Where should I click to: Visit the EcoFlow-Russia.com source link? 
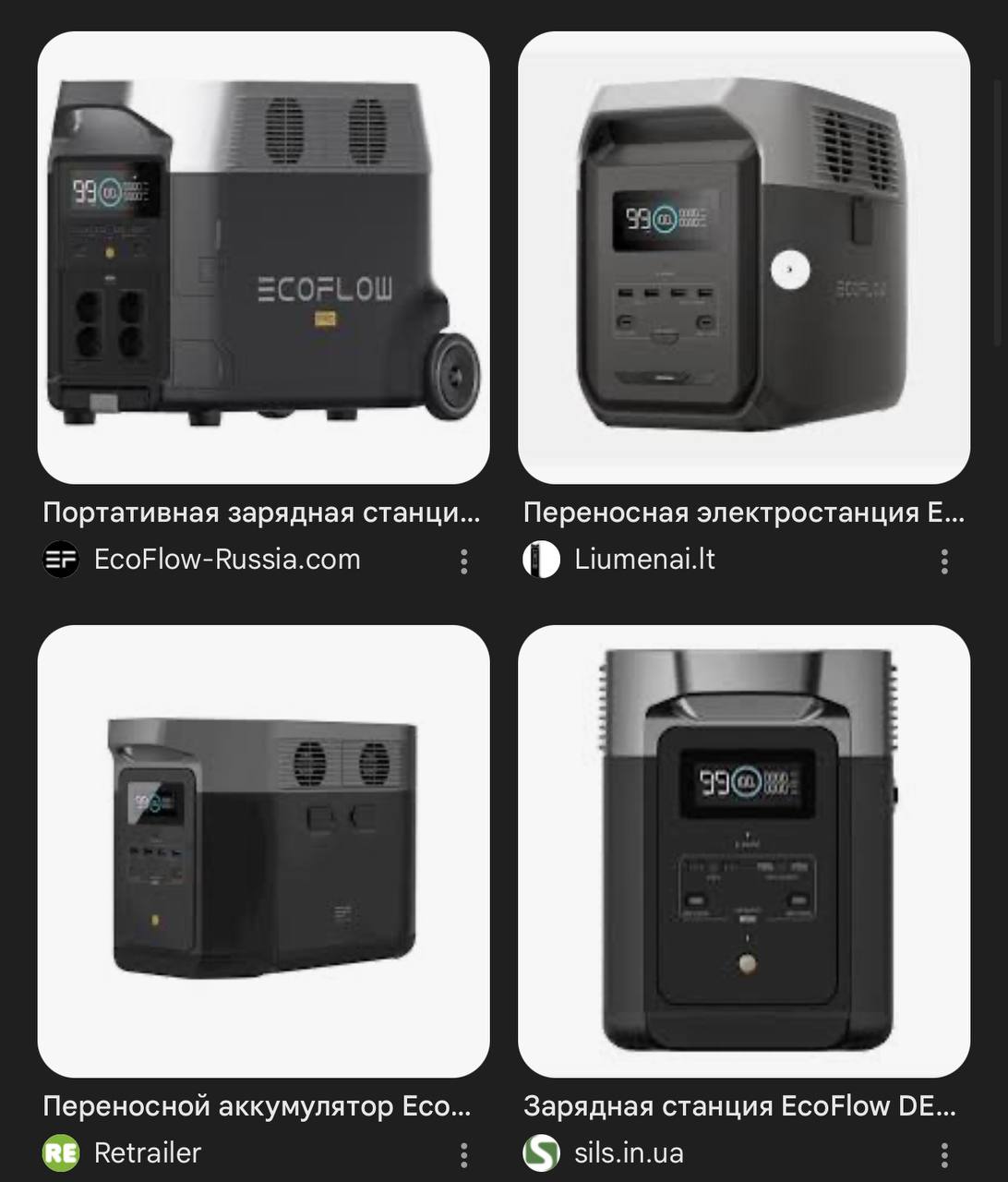pyautogui.click(x=226, y=560)
